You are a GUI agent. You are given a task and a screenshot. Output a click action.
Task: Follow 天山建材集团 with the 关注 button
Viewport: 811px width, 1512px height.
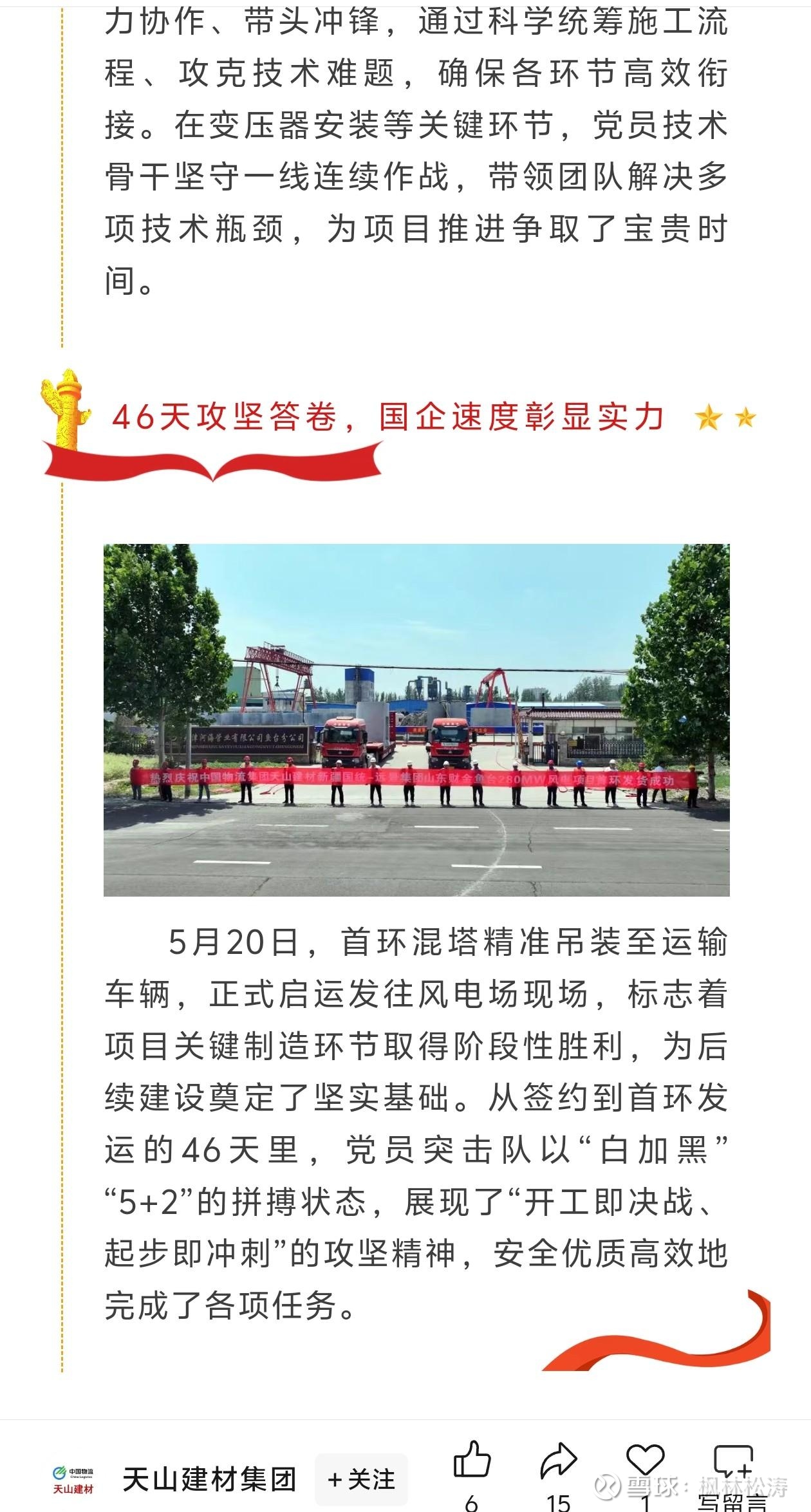(x=361, y=1479)
